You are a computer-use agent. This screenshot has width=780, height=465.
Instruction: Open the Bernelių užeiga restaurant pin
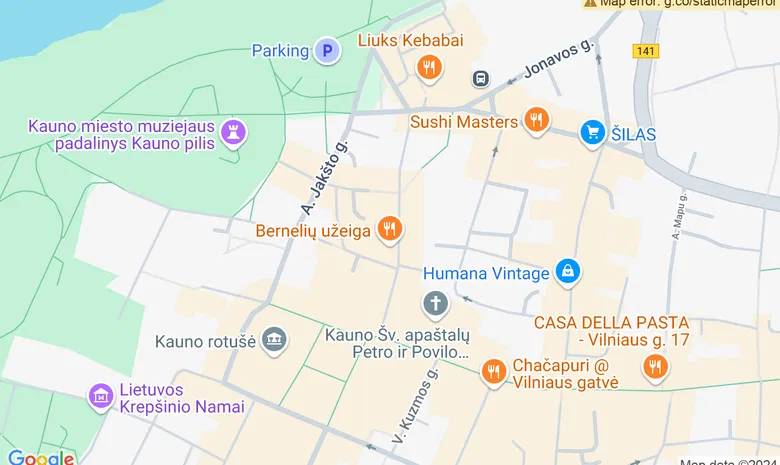point(390,230)
